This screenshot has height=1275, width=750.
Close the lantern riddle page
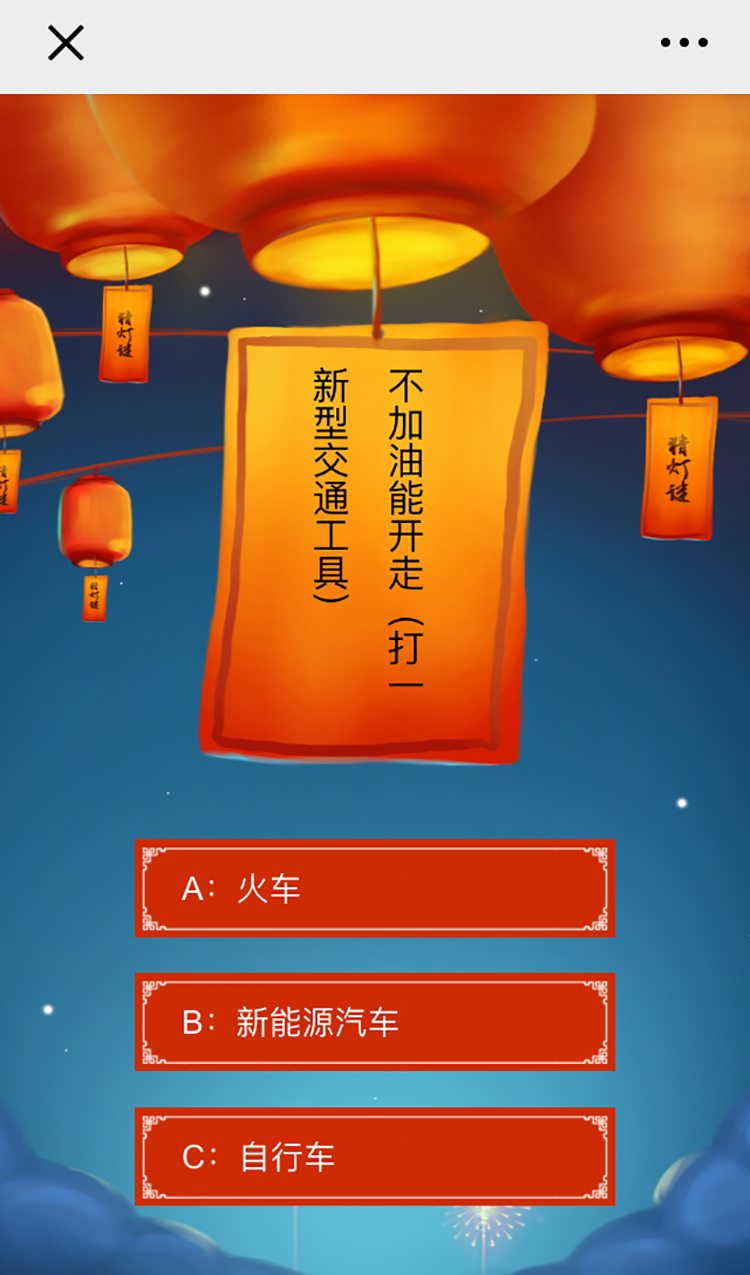point(66,43)
